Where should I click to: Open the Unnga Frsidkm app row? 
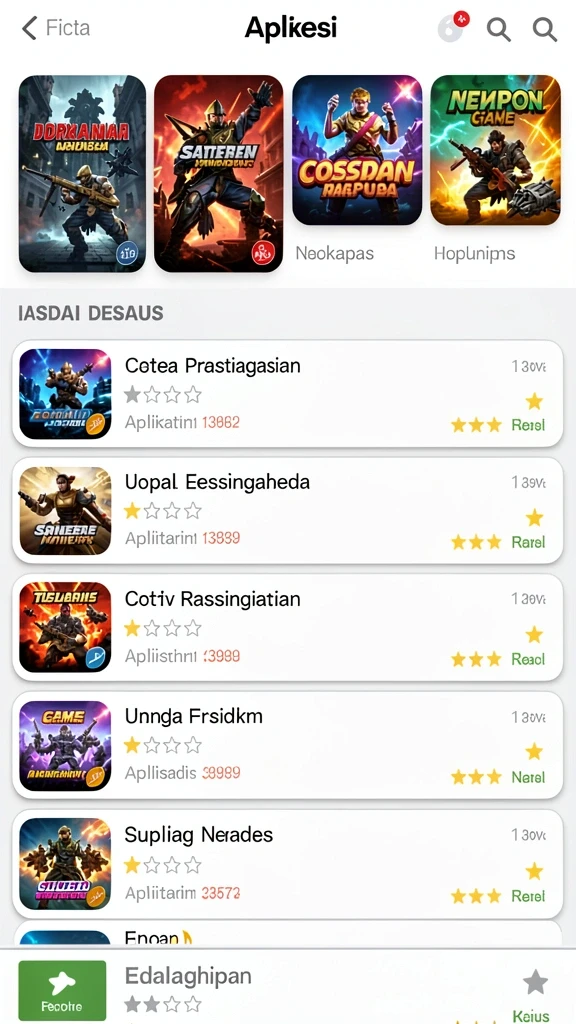(x=287, y=745)
